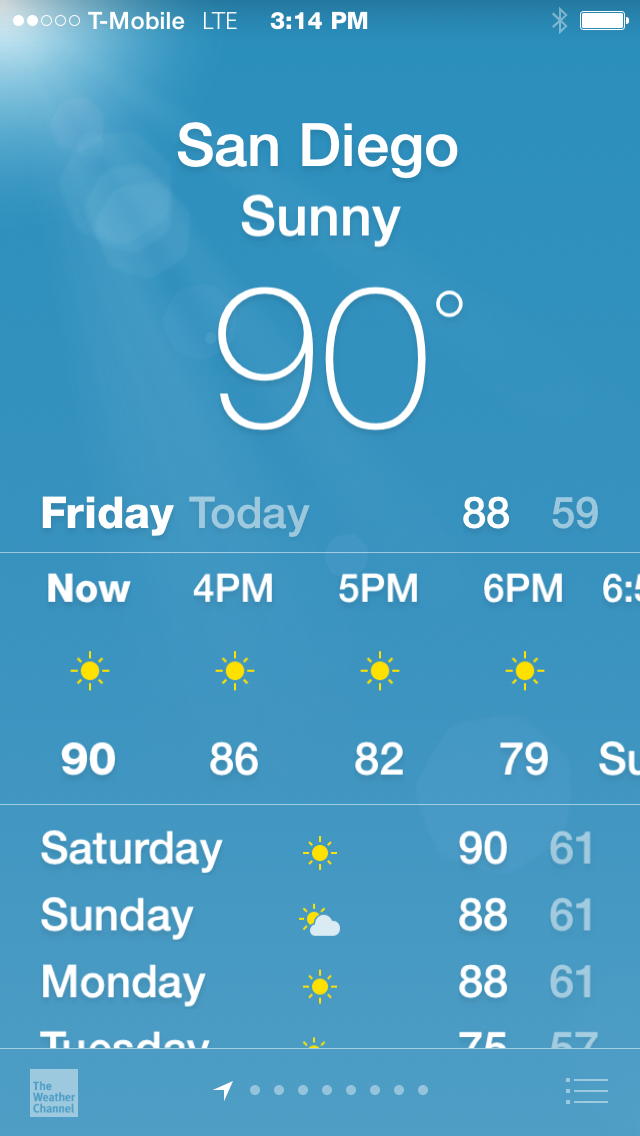Open the city list view
Screen dimensions: 640x1136
coord(586,1091)
